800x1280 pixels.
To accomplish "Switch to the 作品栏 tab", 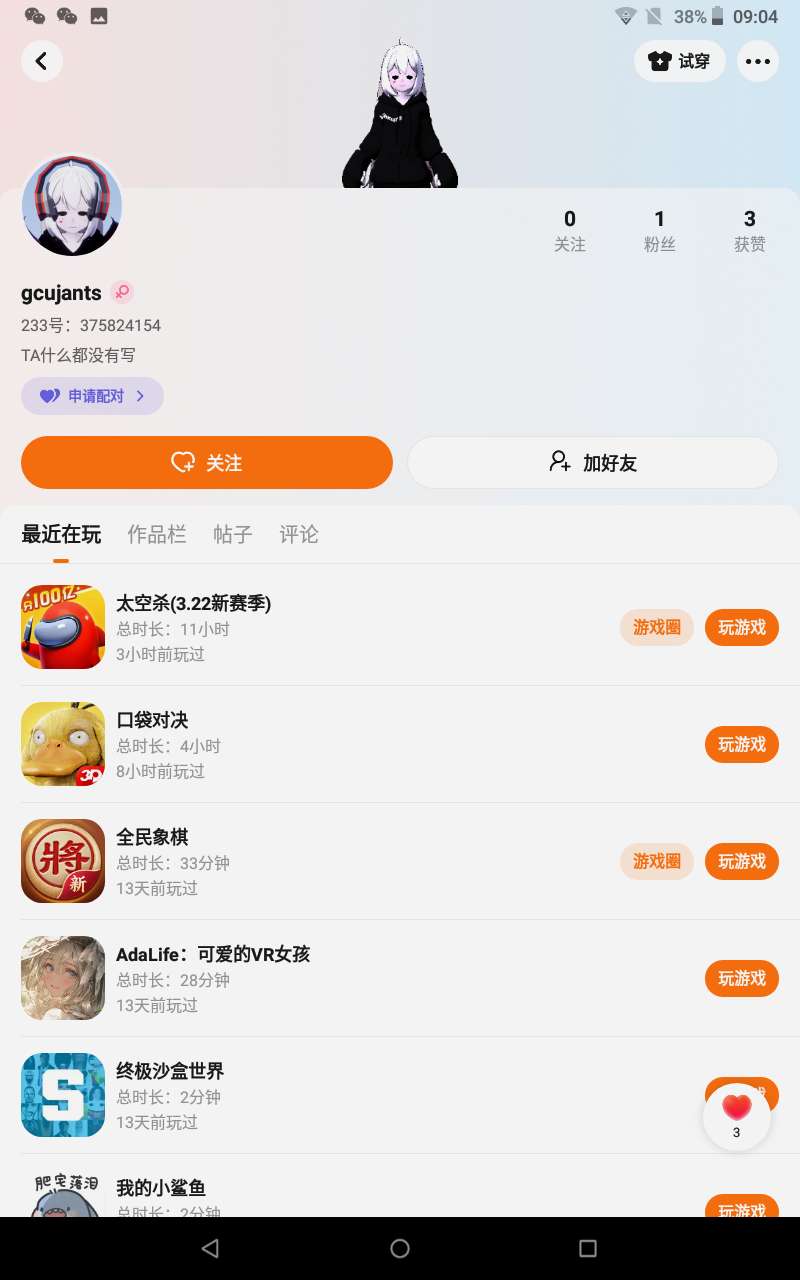I will (x=157, y=534).
